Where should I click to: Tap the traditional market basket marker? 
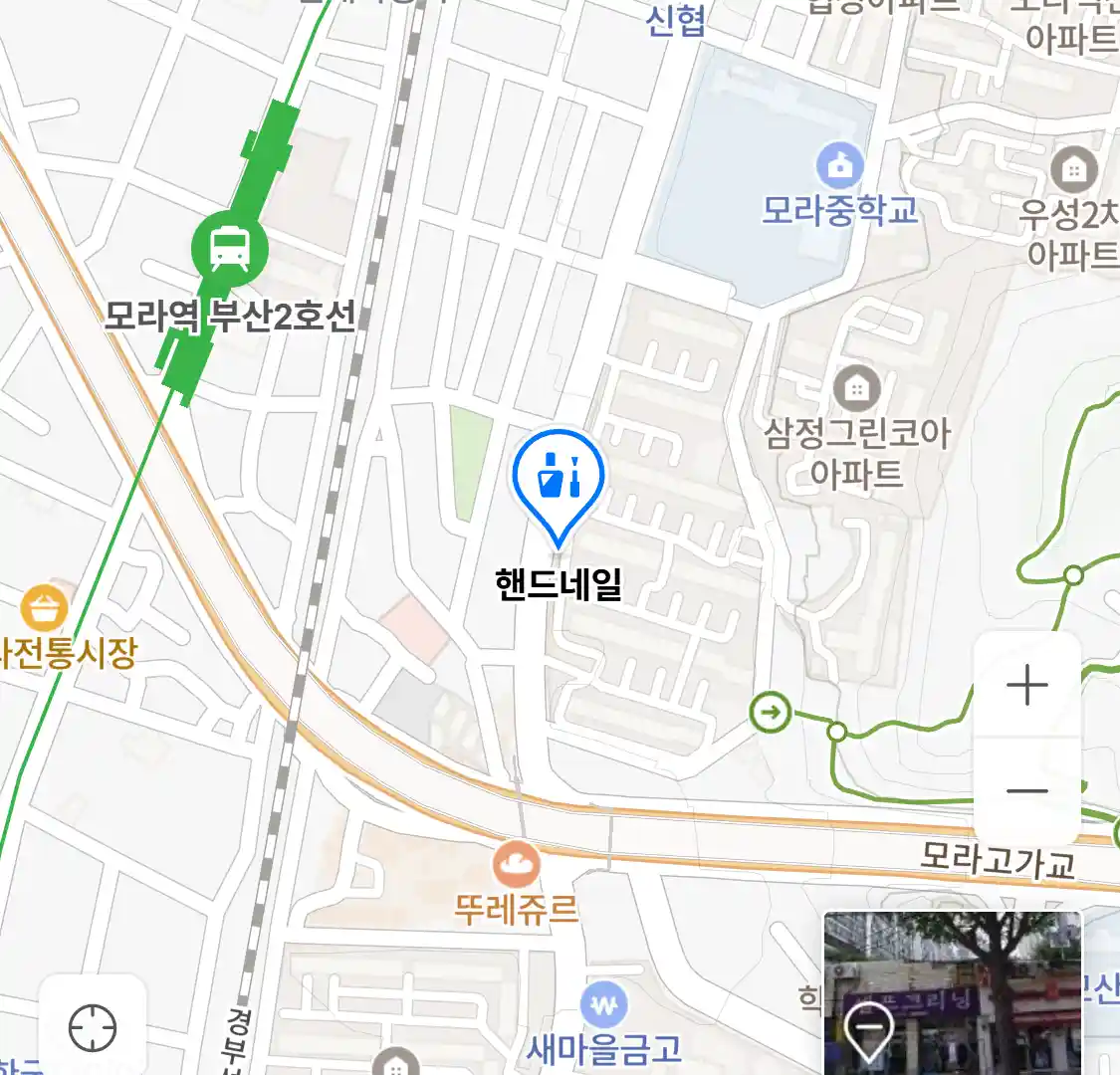tap(45, 607)
